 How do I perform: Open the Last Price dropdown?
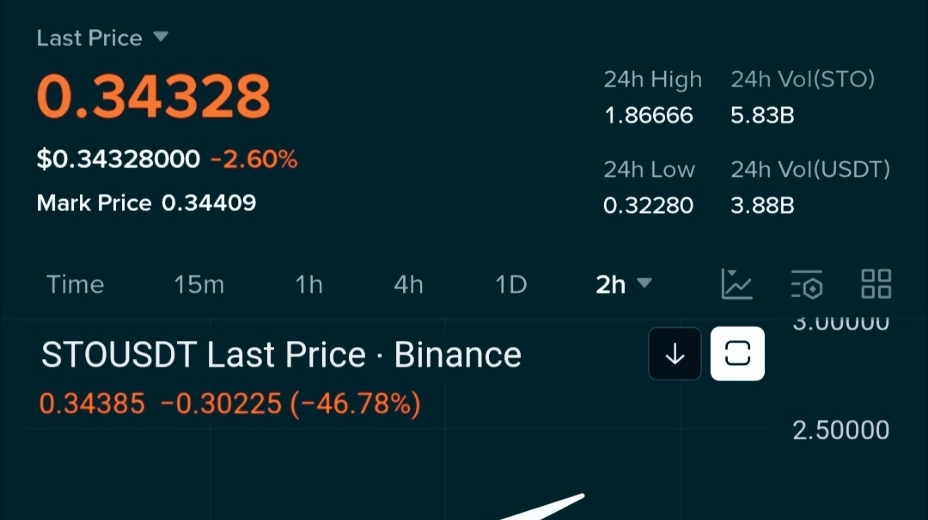click(x=102, y=38)
